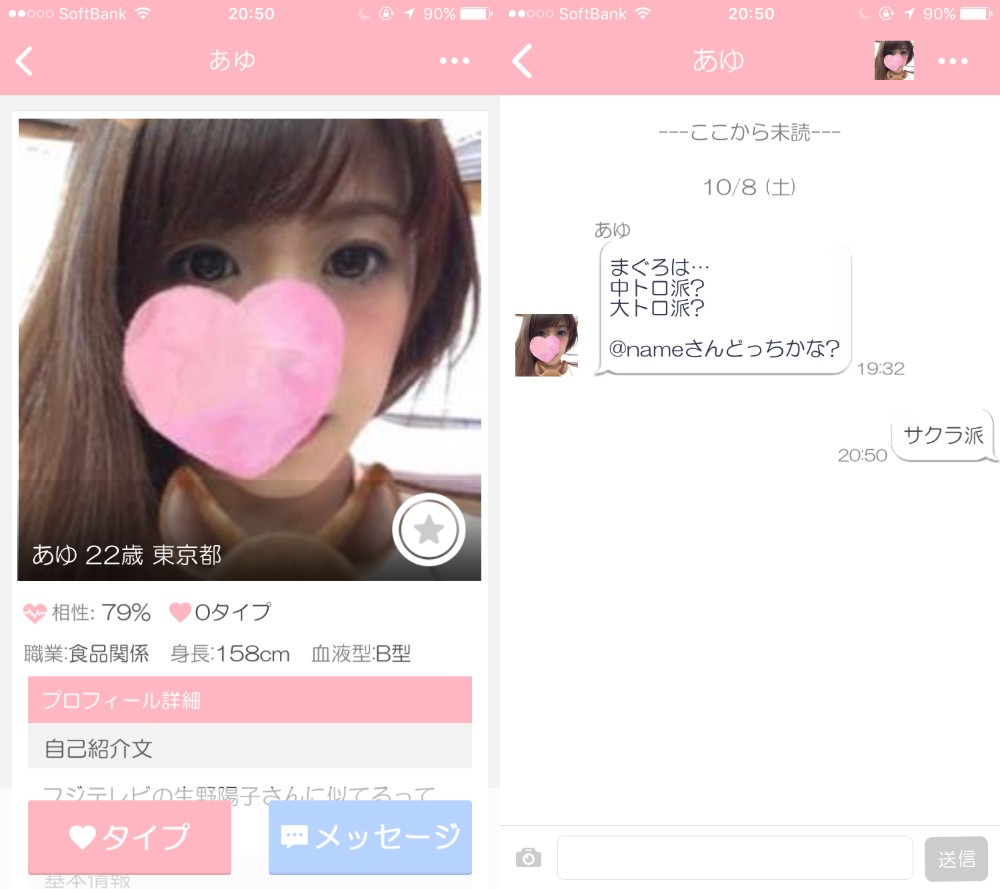Image resolution: width=1000 pixels, height=889 pixels.
Task: Attach a photo with the camera icon
Action: (x=528, y=858)
